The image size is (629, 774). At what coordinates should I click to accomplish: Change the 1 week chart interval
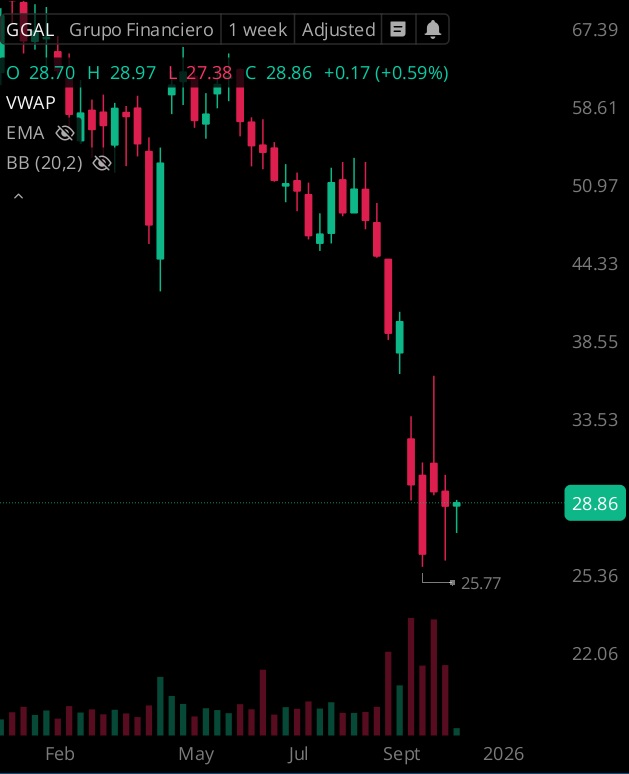pos(257,30)
